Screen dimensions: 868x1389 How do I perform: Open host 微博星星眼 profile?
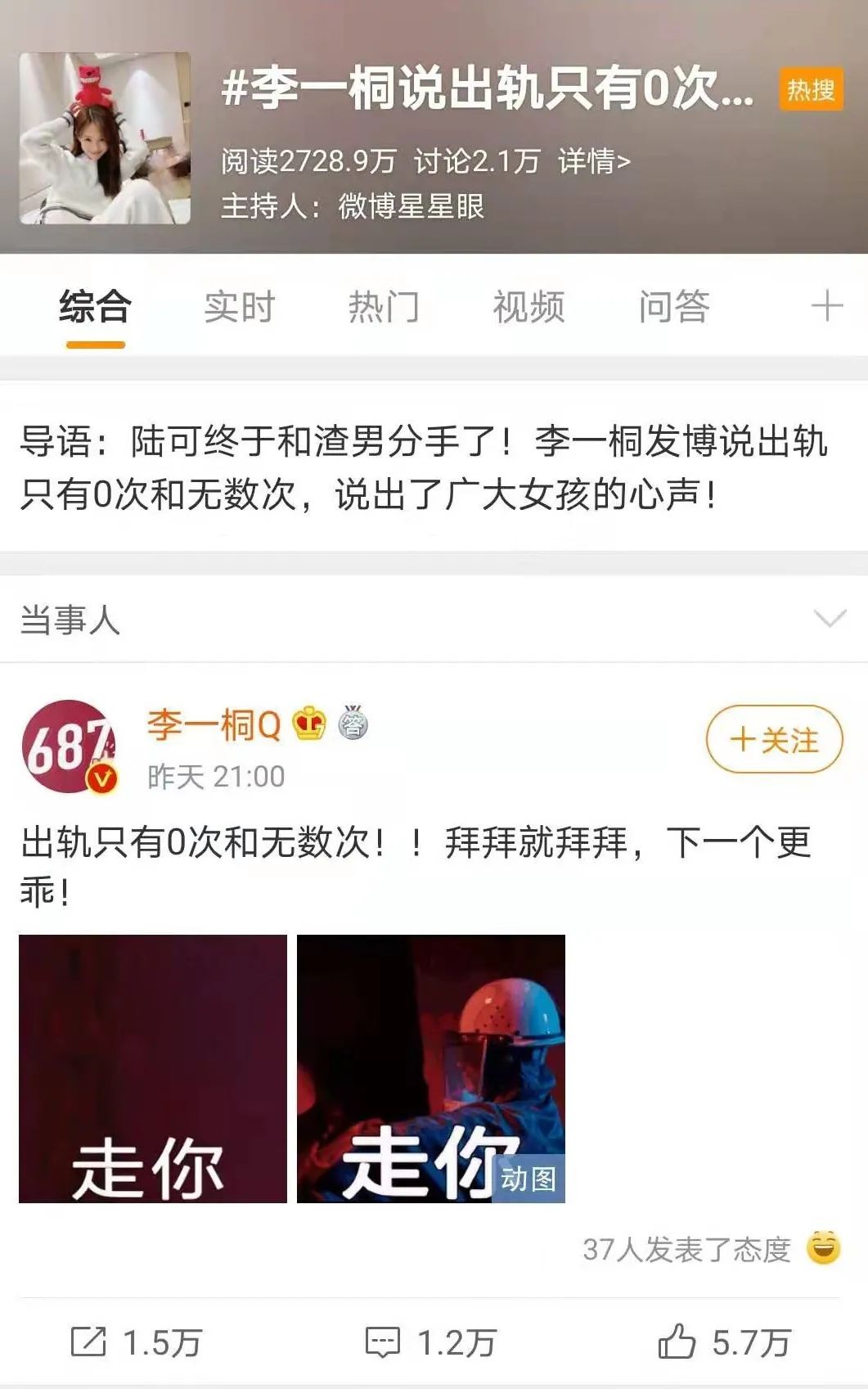click(411, 206)
